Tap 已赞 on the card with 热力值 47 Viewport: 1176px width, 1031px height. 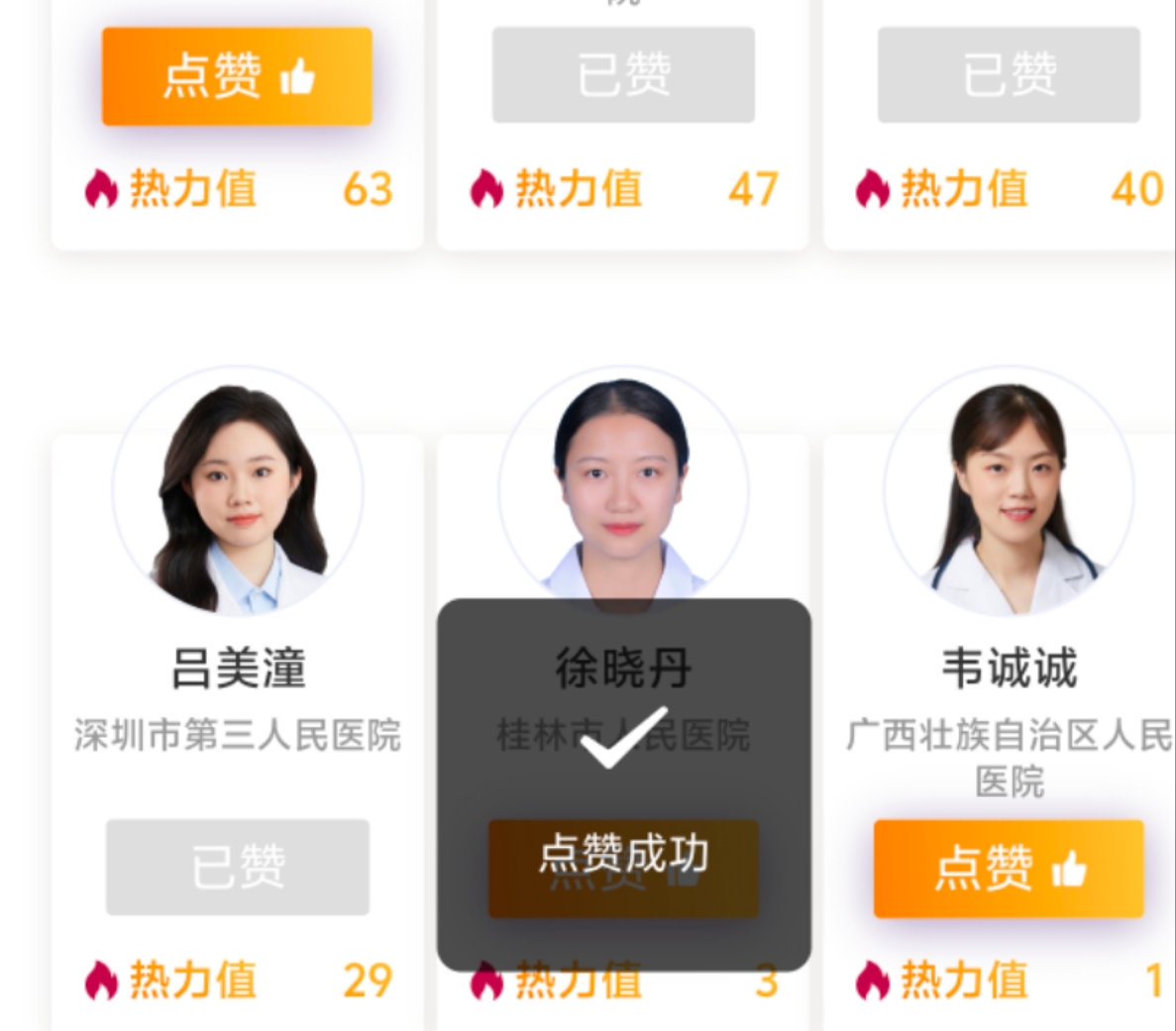[x=623, y=75]
